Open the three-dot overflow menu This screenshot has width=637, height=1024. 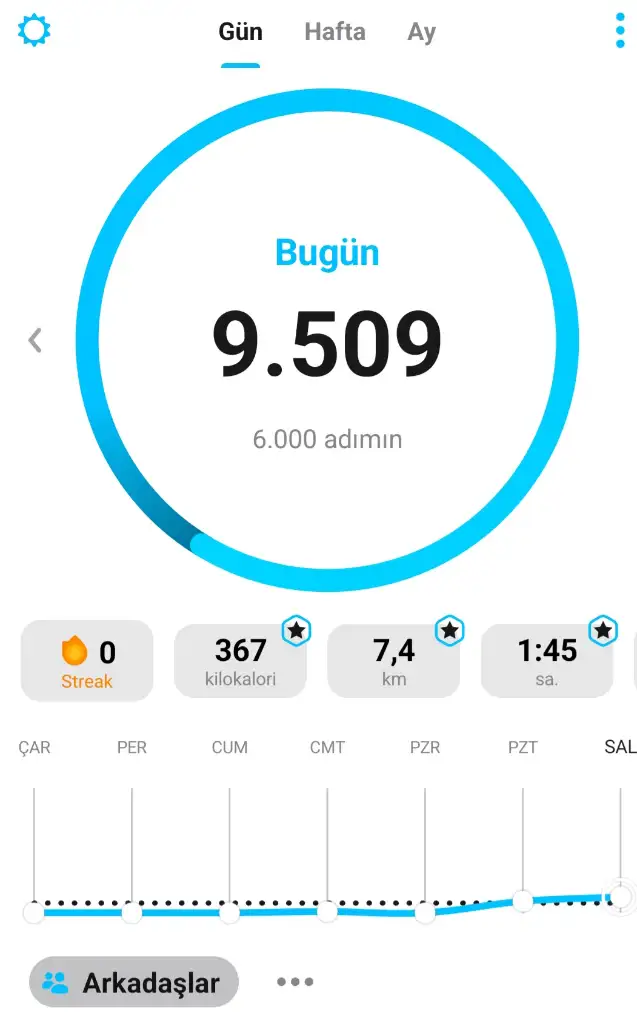pyautogui.click(x=620, y=31)
